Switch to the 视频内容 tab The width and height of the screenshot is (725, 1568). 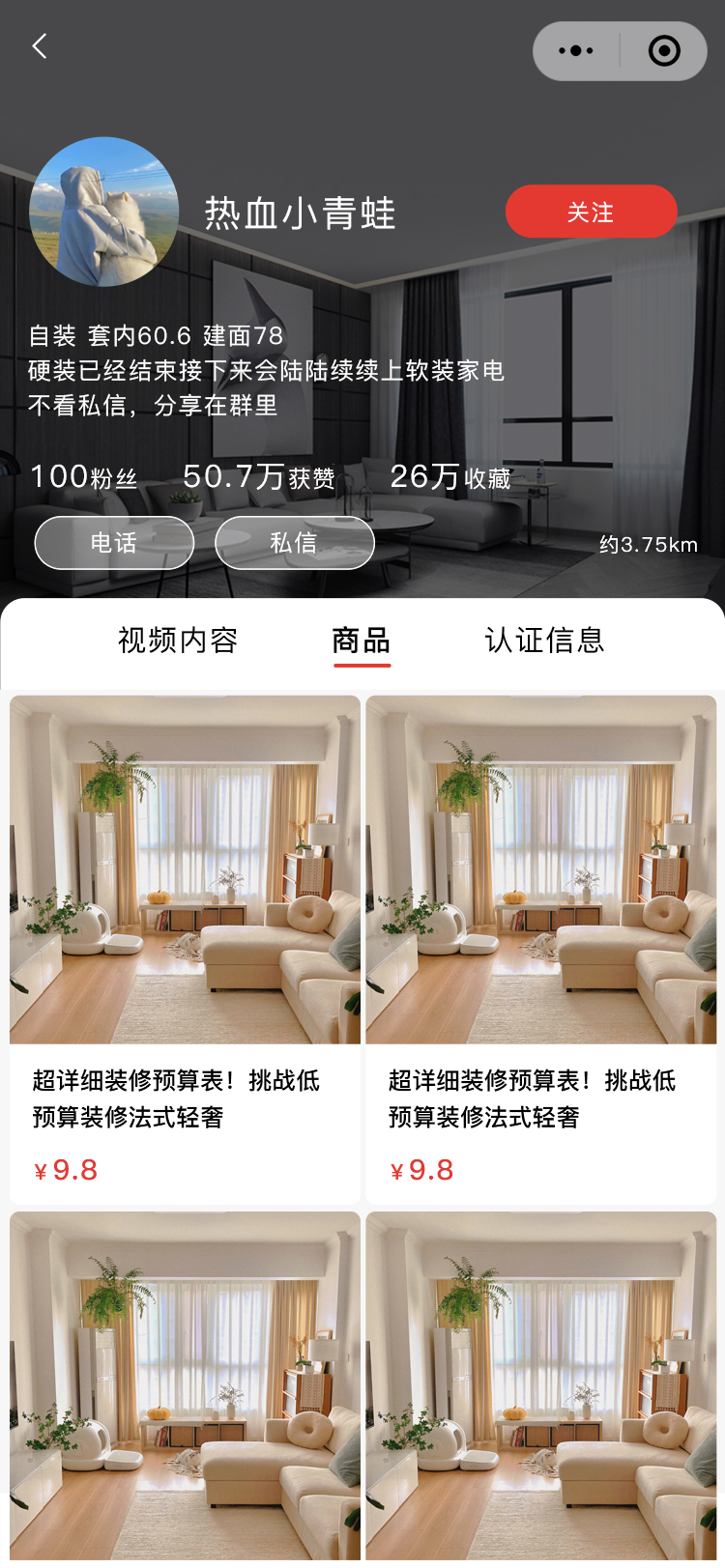point(178,641)
